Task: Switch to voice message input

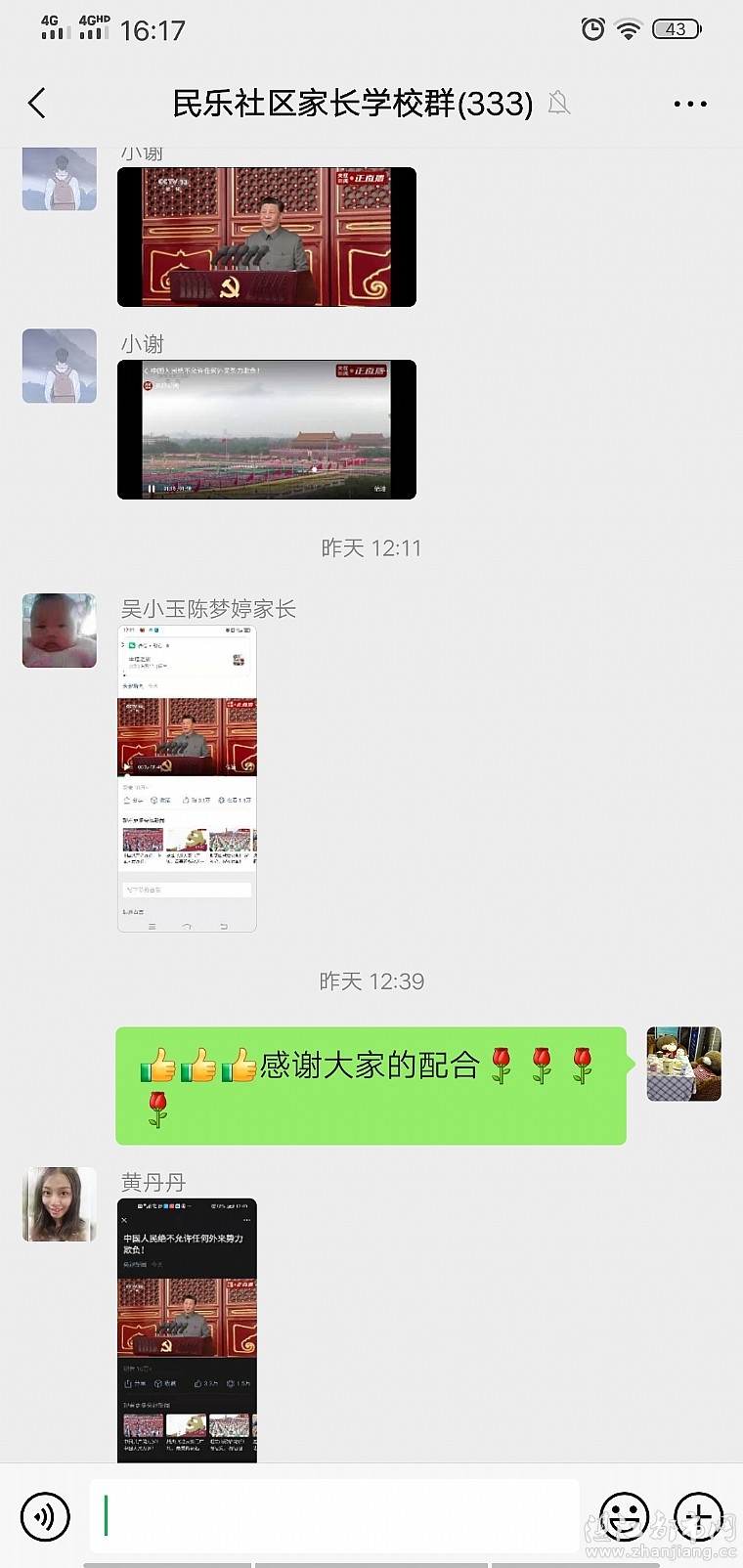Action: coord(44,1516)
